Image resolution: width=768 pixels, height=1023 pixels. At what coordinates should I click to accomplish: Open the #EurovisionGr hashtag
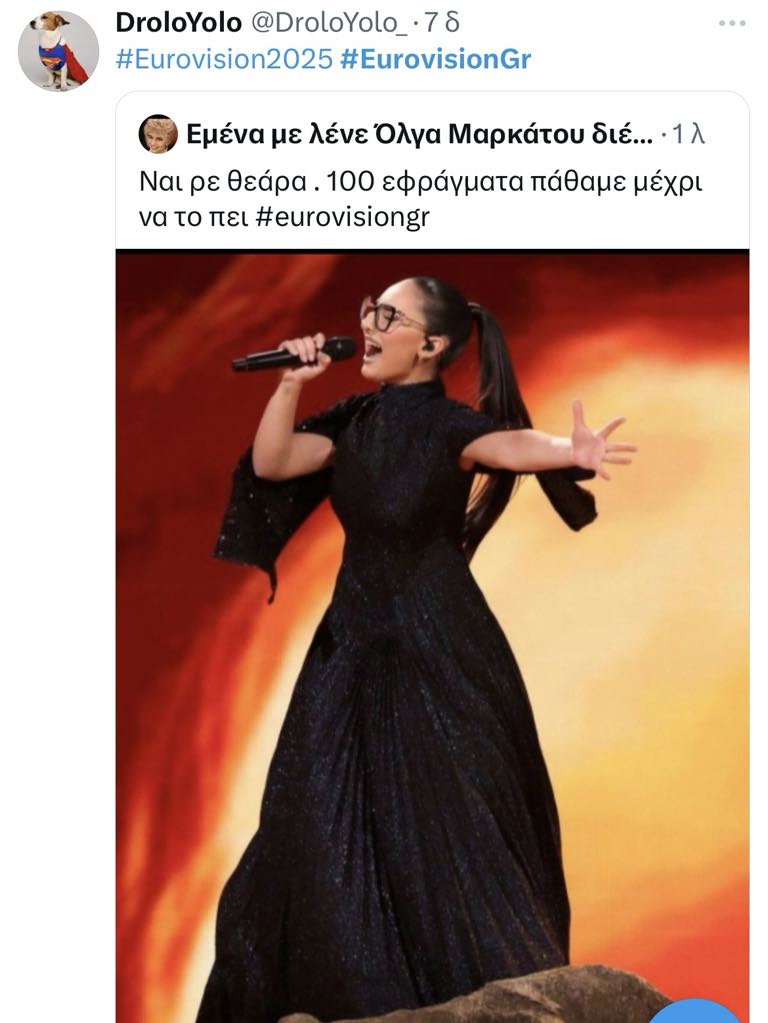435,59
